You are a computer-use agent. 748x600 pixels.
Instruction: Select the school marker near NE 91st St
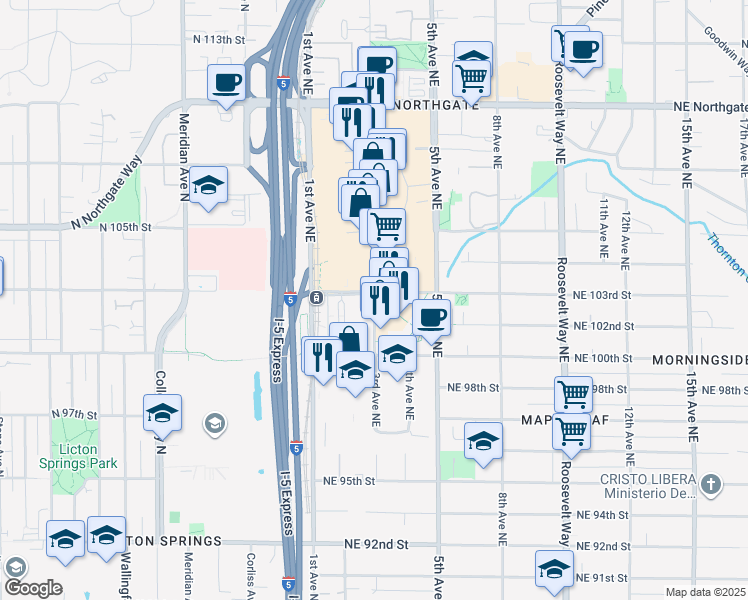554,569
